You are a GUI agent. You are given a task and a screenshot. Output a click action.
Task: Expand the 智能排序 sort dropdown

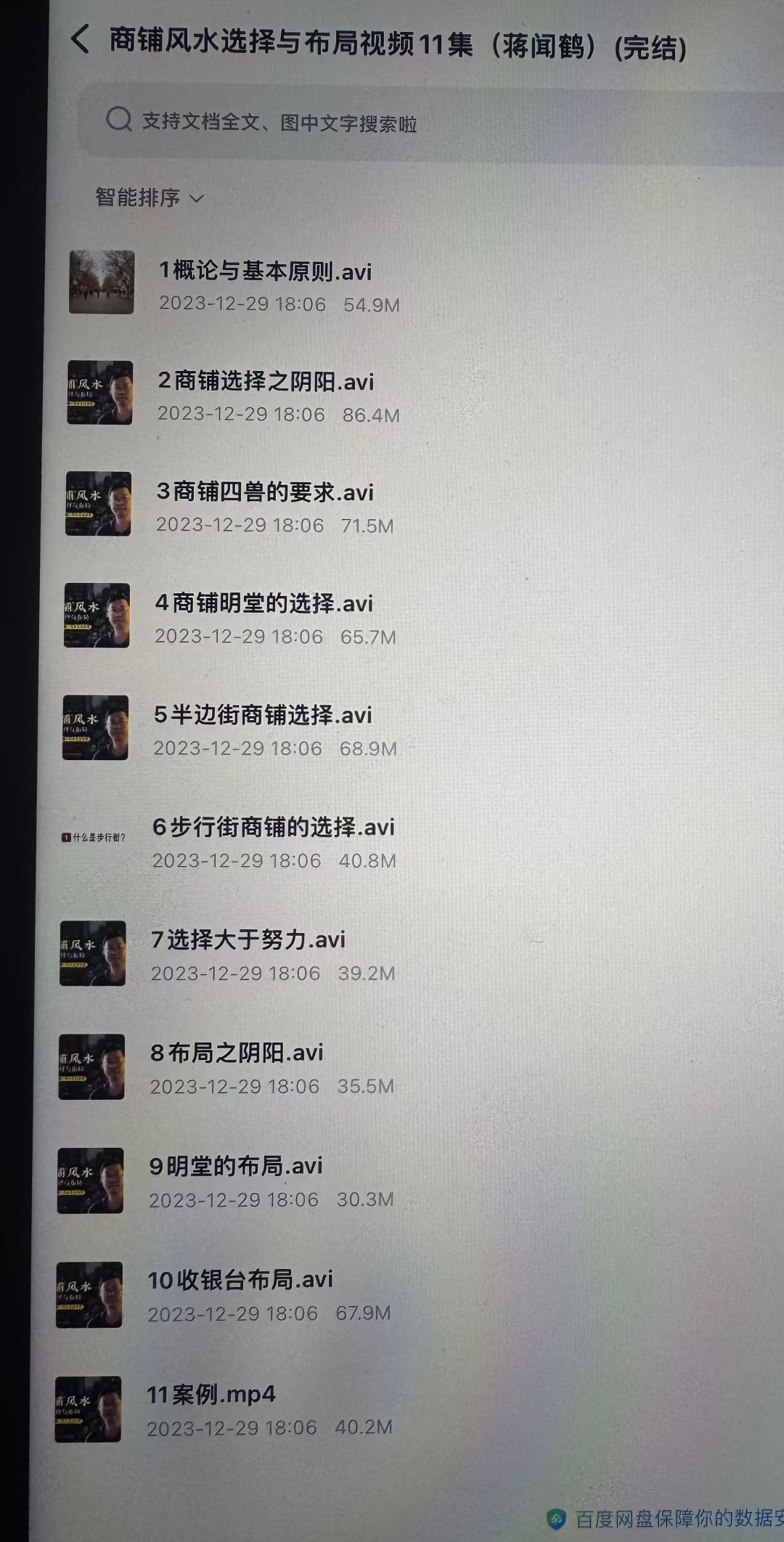point(150,197)
